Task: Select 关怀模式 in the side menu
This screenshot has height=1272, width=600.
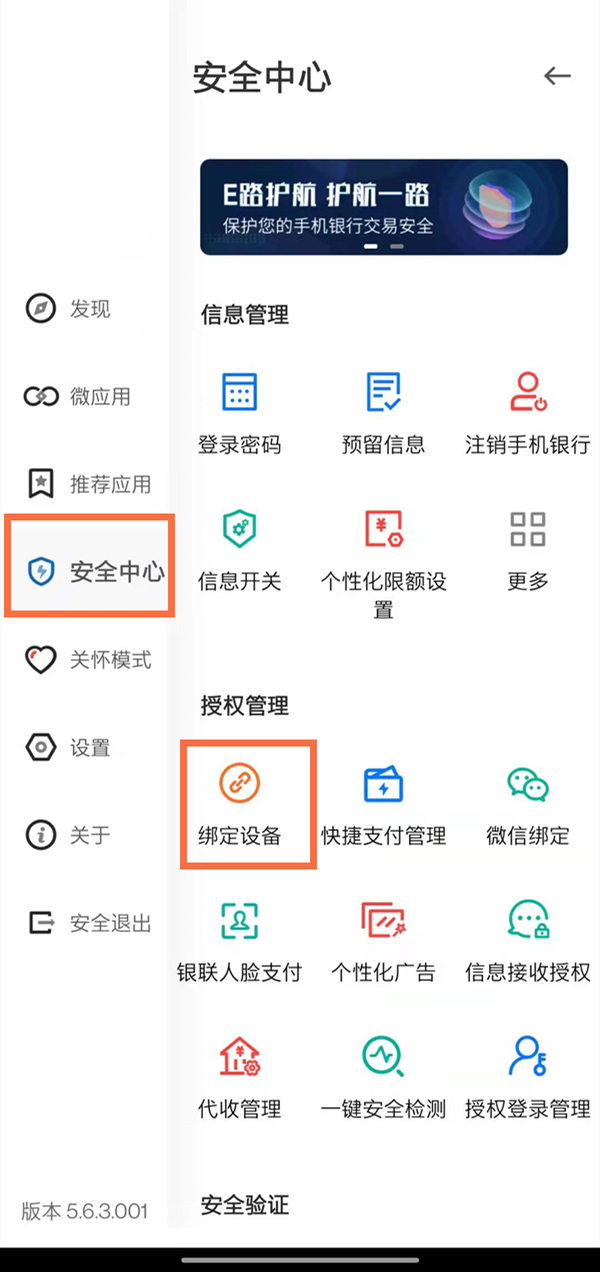Action: pos(88,660)
